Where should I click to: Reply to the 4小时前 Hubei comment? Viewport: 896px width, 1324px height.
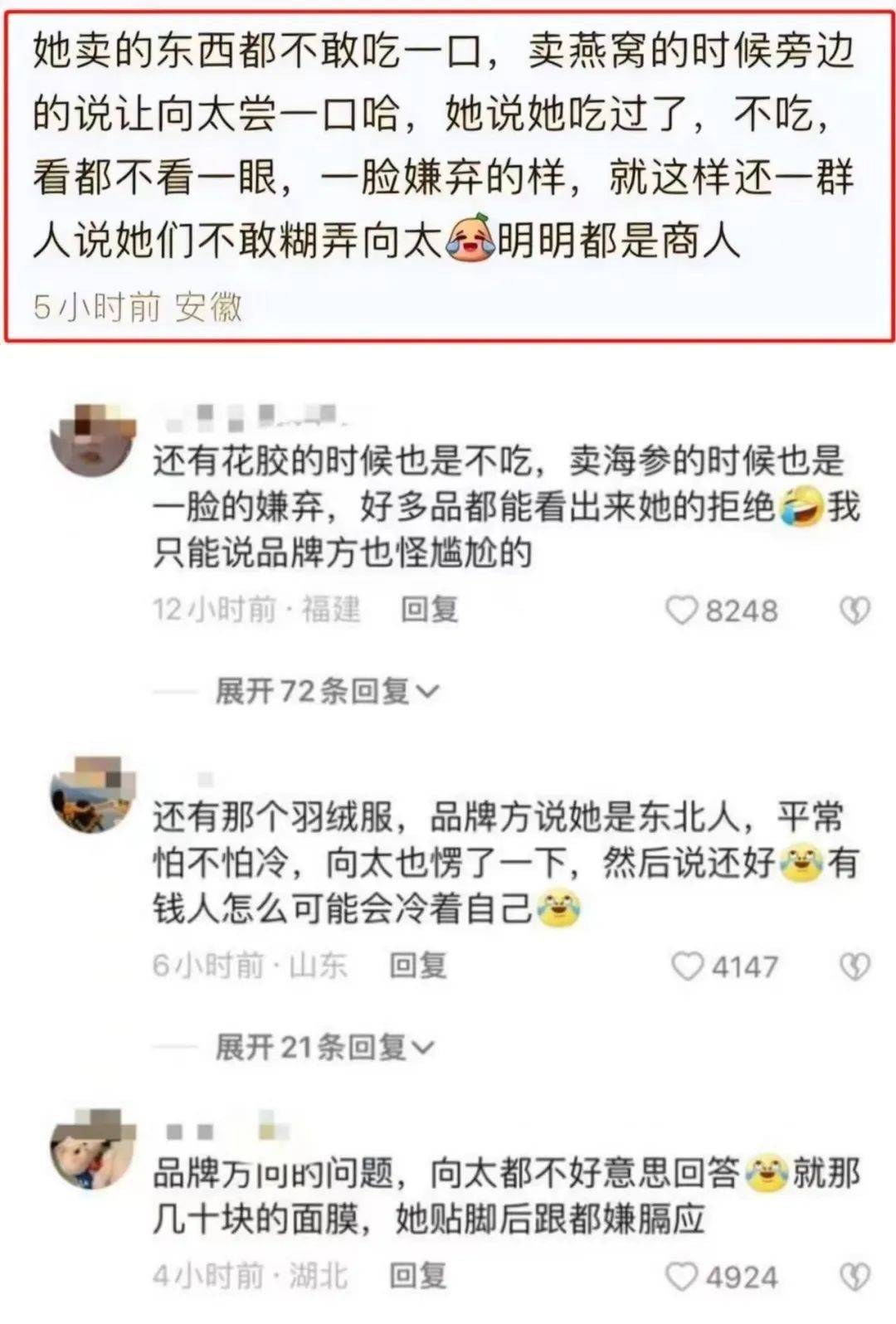(x=418, y=1276)
